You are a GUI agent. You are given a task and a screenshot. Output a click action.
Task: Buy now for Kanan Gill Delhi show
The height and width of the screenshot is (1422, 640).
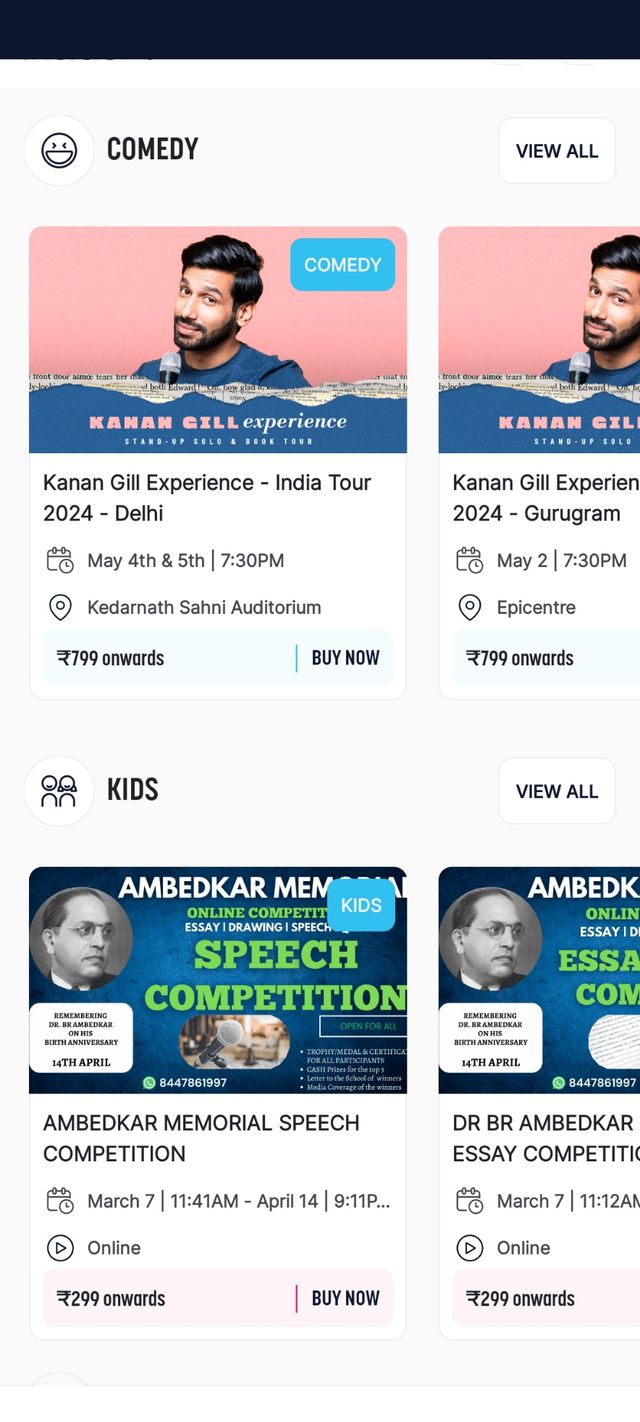pos(345,658)
